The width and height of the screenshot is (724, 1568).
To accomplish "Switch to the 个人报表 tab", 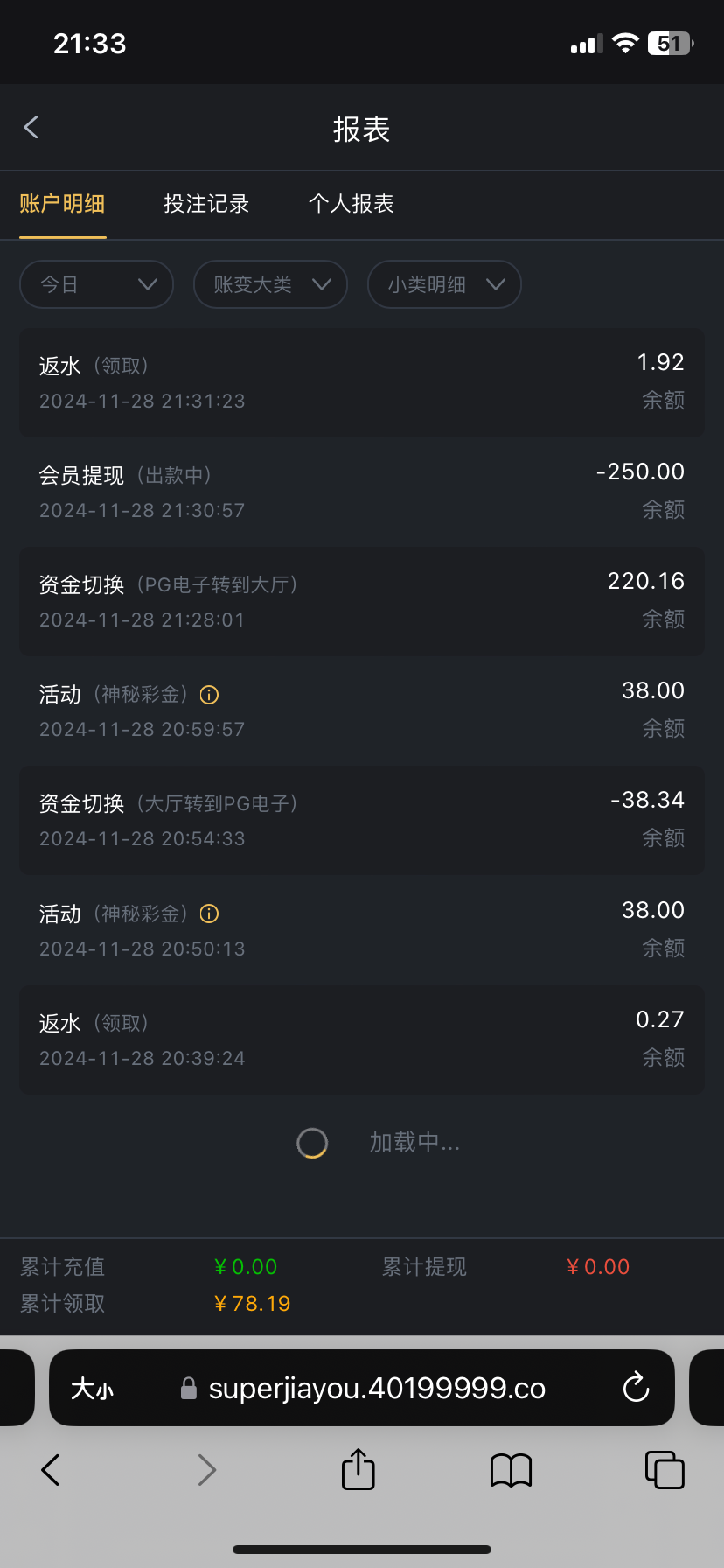I will pyautogui.click(x=352, y=204).
